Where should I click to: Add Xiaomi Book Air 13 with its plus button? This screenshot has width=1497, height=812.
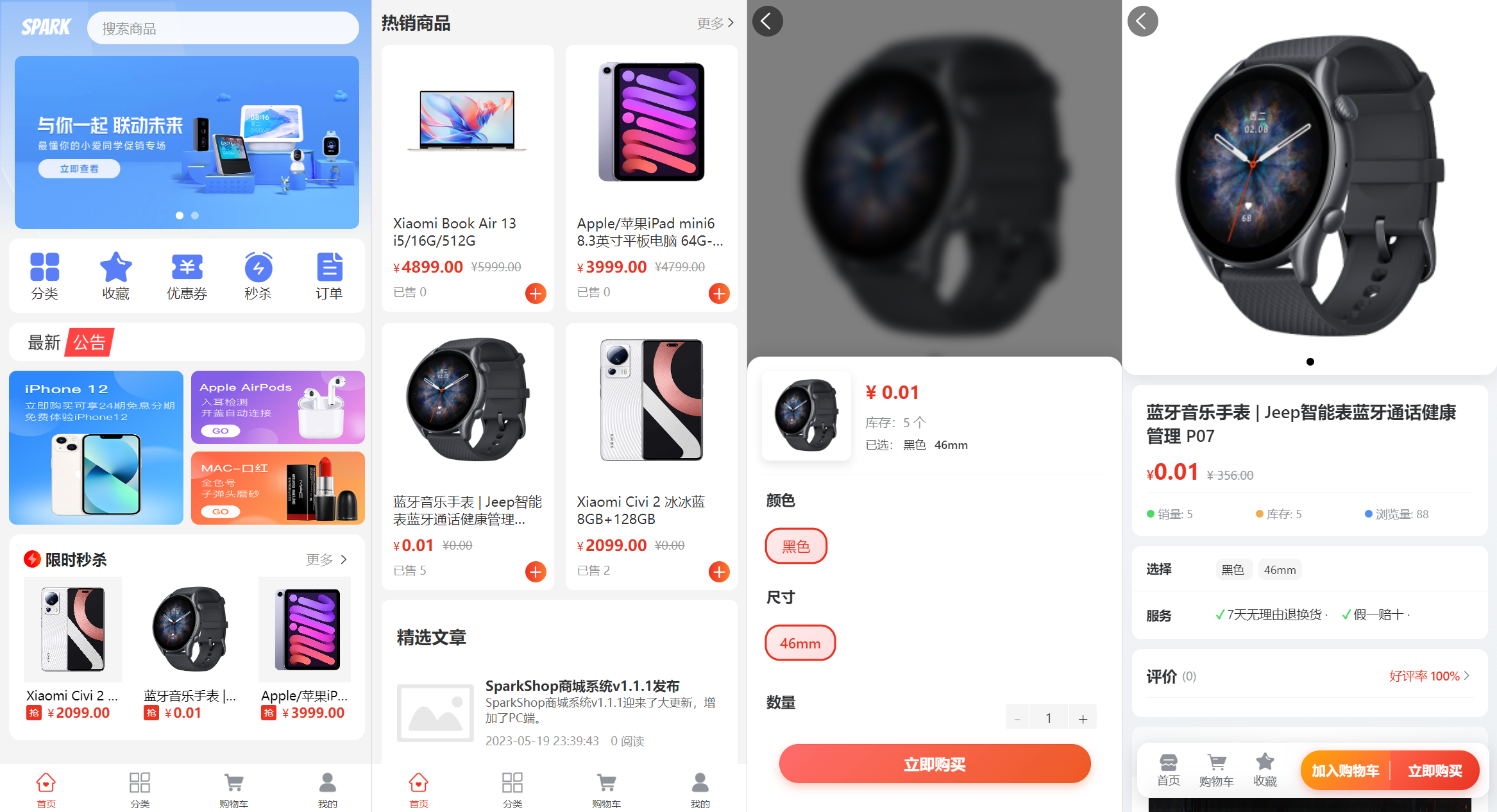pos(536,293)
